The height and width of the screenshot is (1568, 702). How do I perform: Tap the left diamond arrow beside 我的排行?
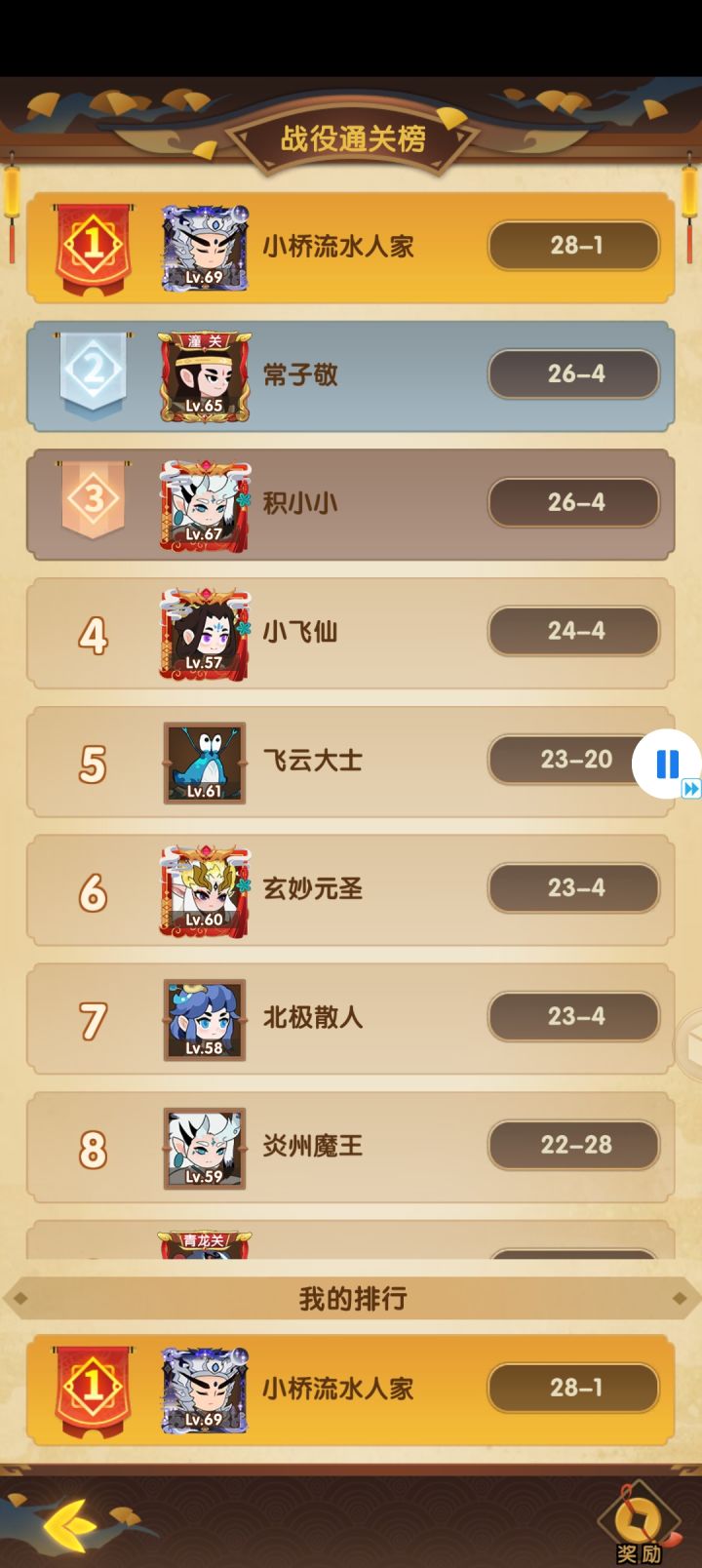[18, 1298]
